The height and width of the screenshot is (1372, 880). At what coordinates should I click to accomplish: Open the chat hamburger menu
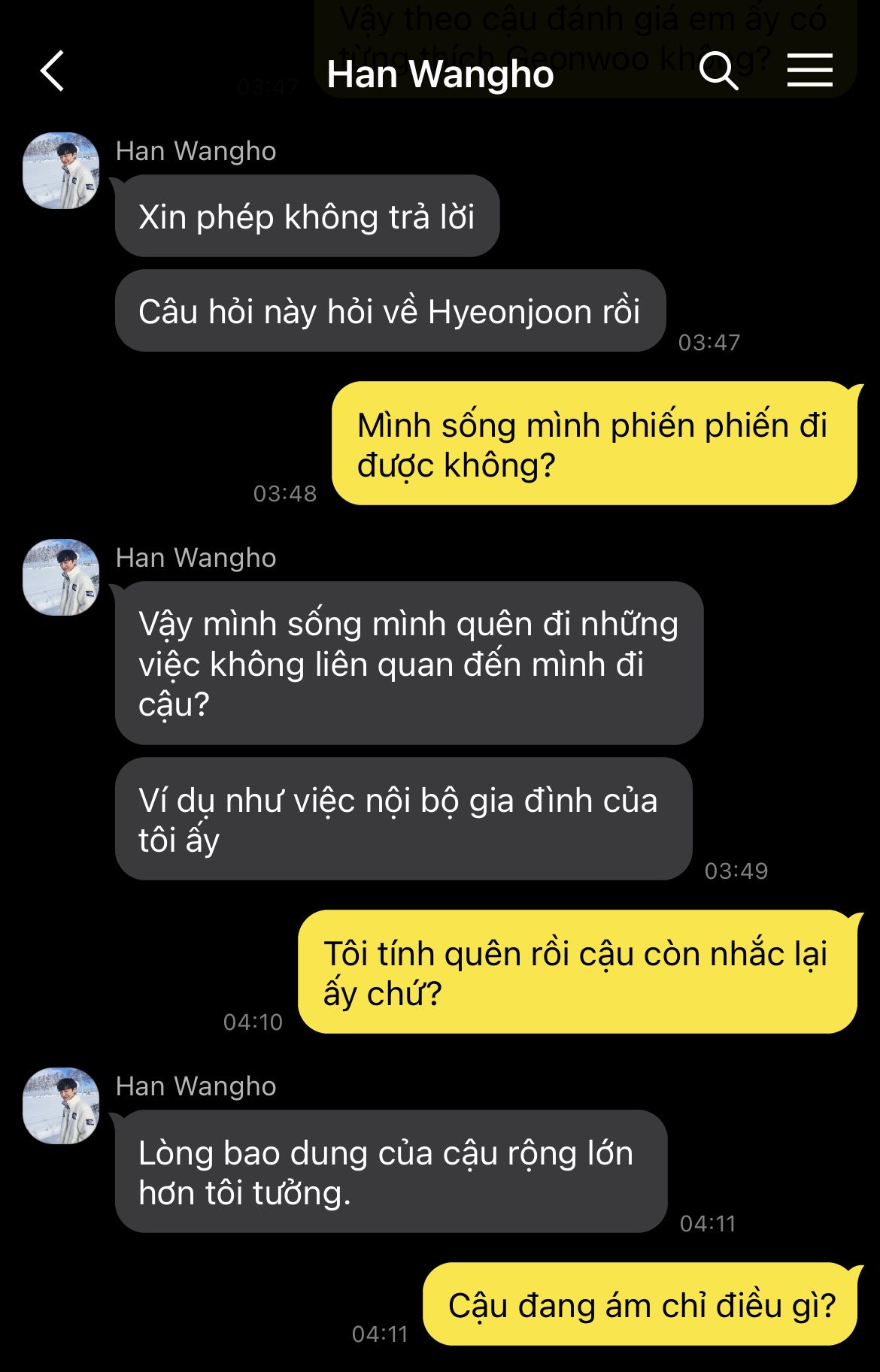click(x=809, y=71)
